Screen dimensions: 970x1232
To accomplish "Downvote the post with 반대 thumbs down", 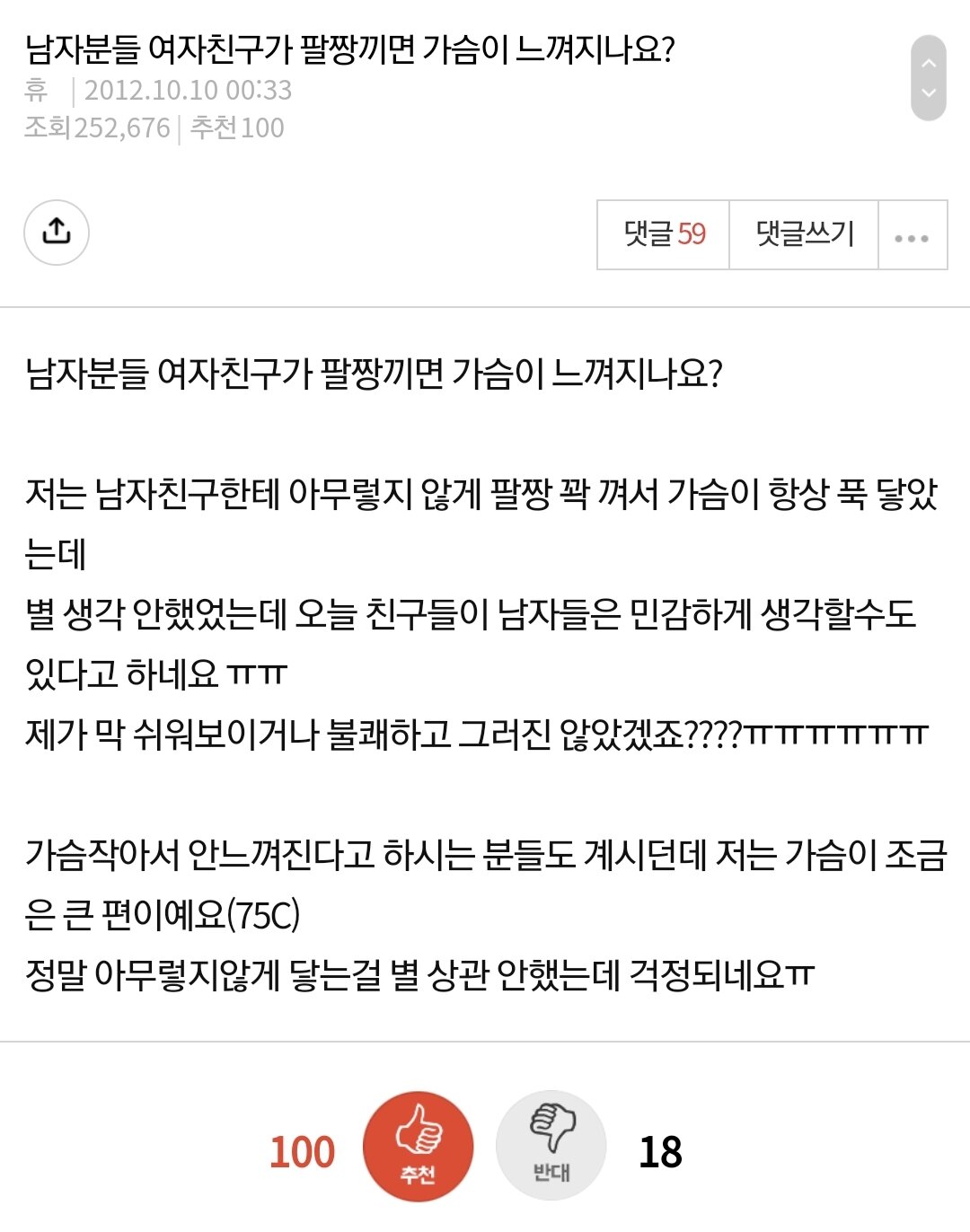I will pyautogui.click(x=551, y=1147).
